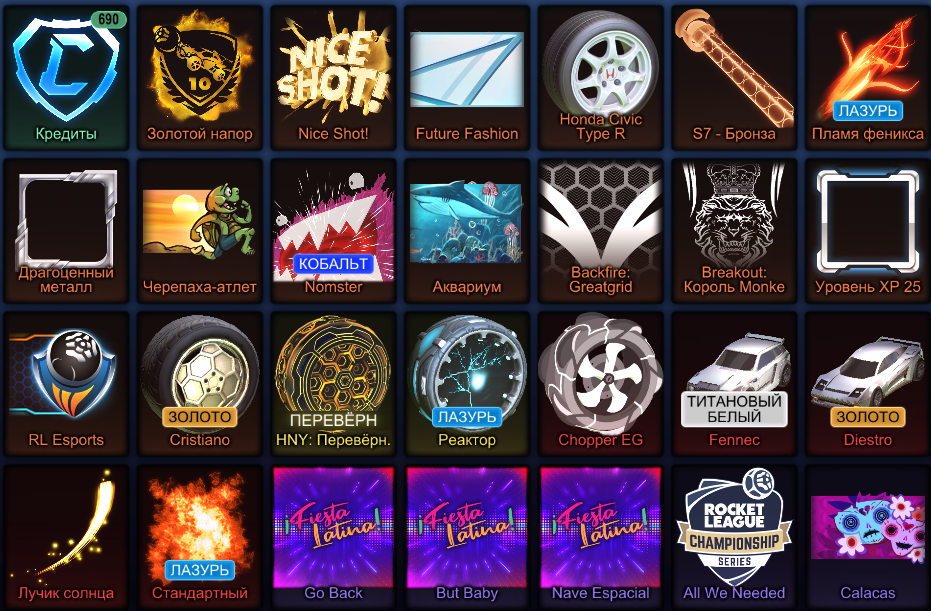
Task: Select the cobalt Nomster item
Action: pos(333,229)
